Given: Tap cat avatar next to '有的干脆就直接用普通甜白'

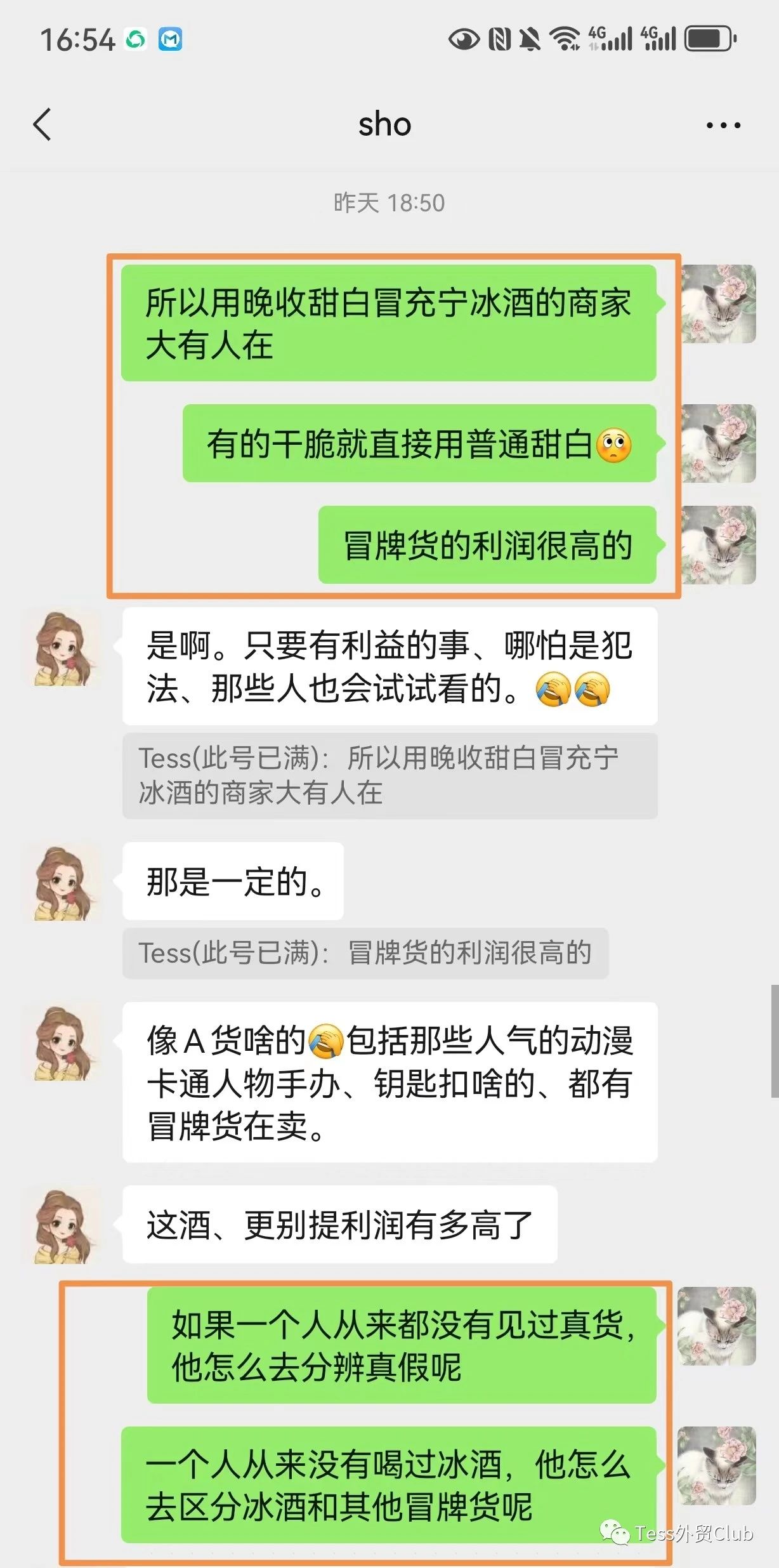Looking at the screenshot, I should tap(718, 443).
